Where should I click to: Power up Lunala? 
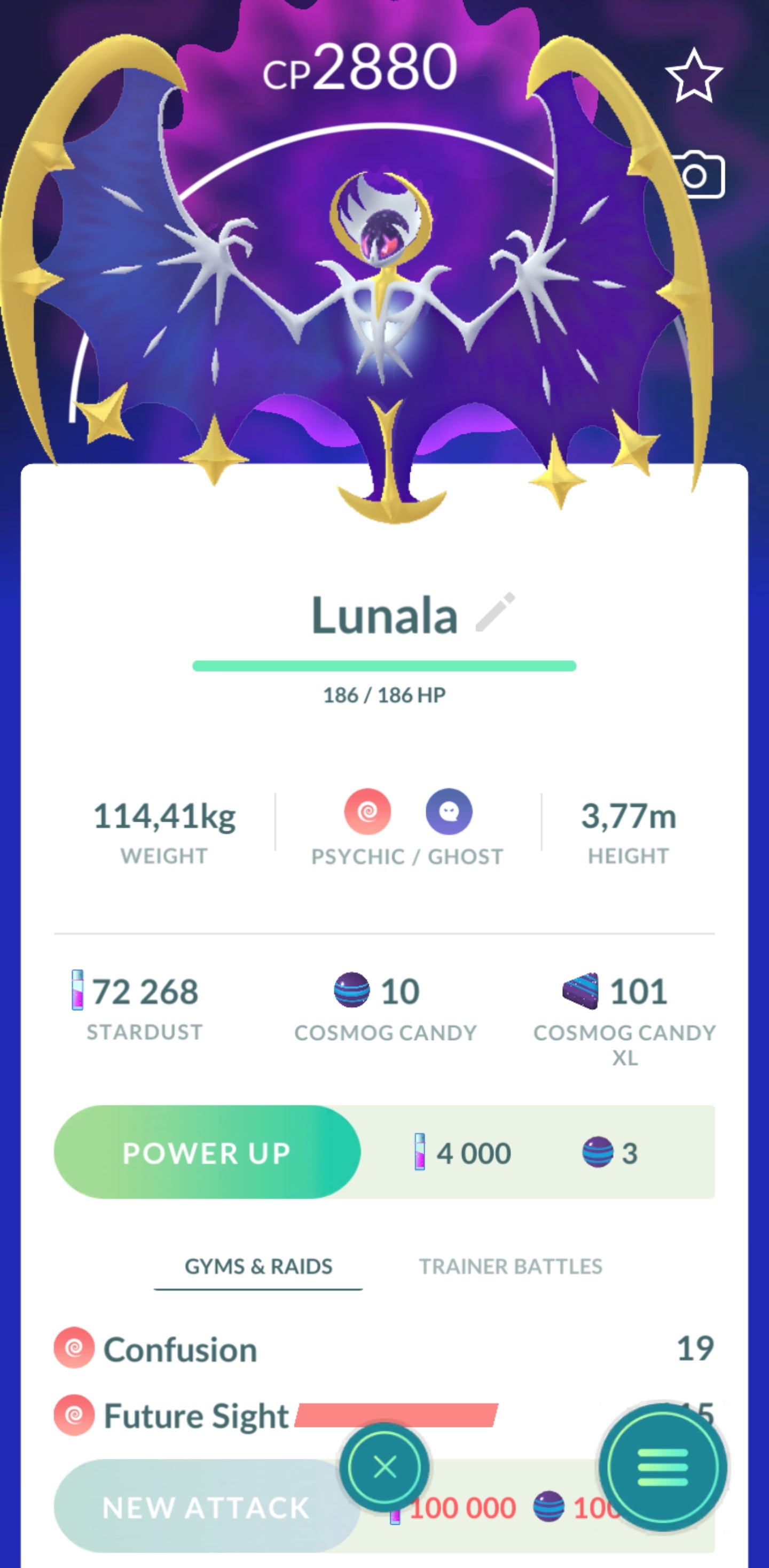[x=207, y=1152]
